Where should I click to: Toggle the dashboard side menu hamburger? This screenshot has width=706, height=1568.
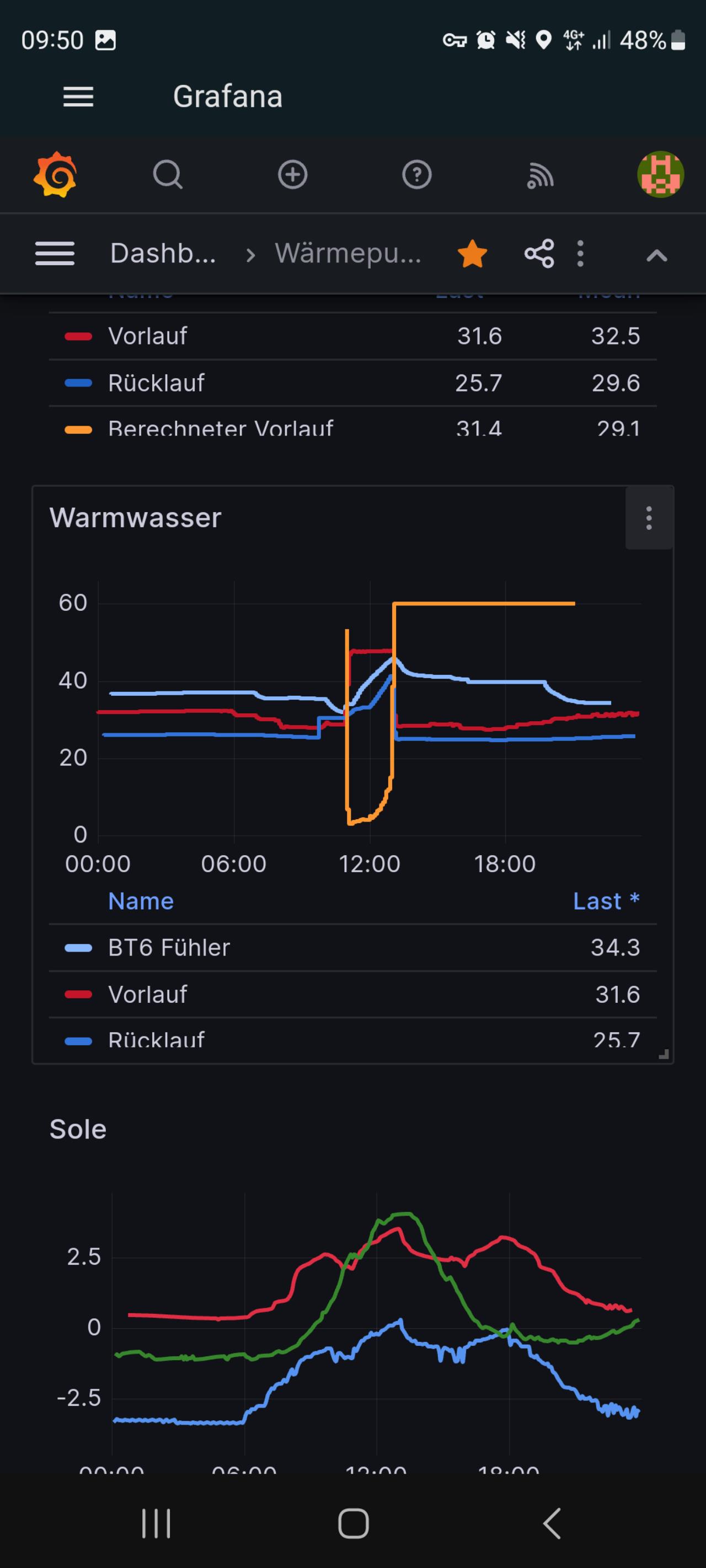pos(55,253)
